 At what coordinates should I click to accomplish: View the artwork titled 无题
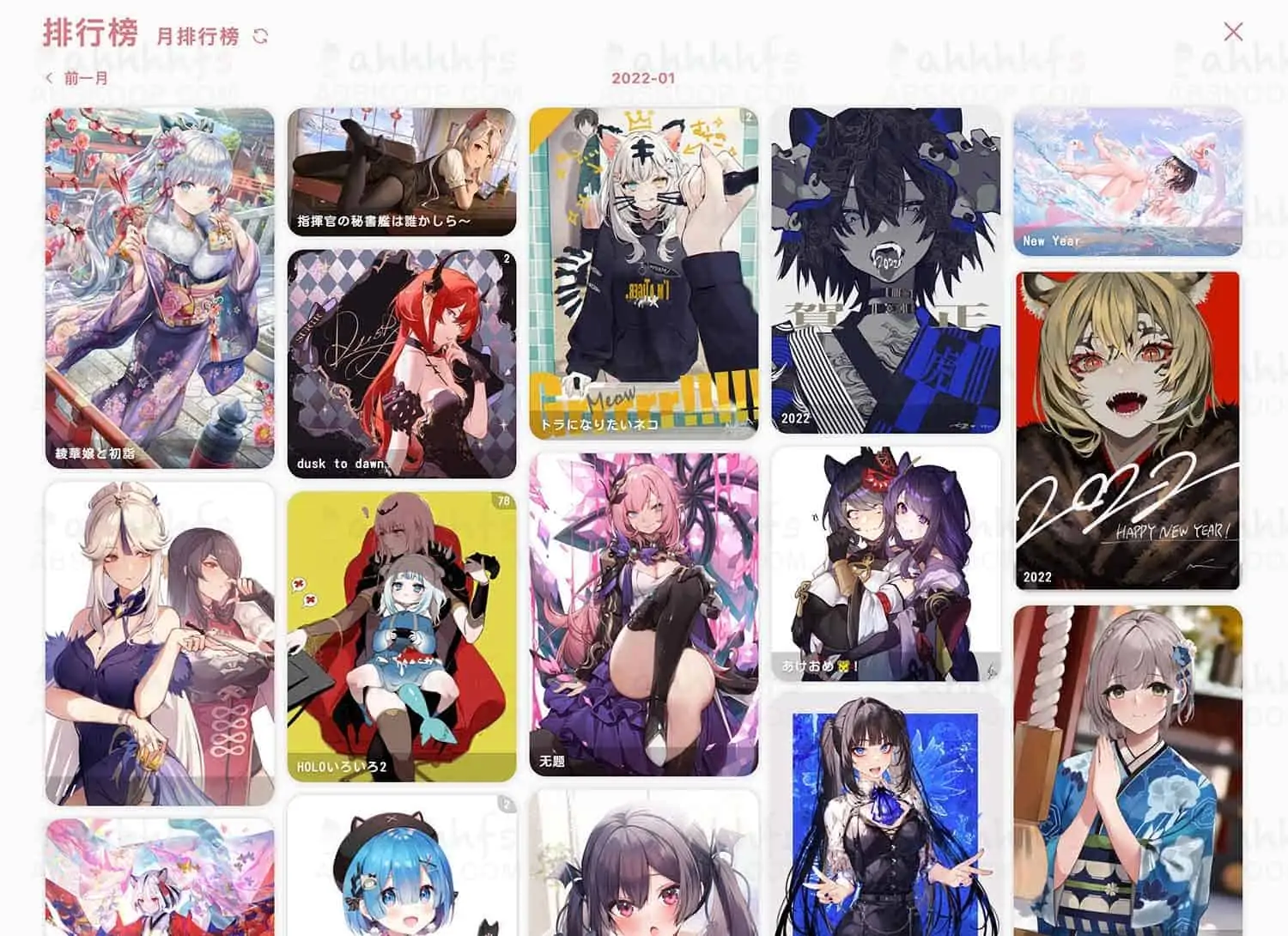[644, 614]
